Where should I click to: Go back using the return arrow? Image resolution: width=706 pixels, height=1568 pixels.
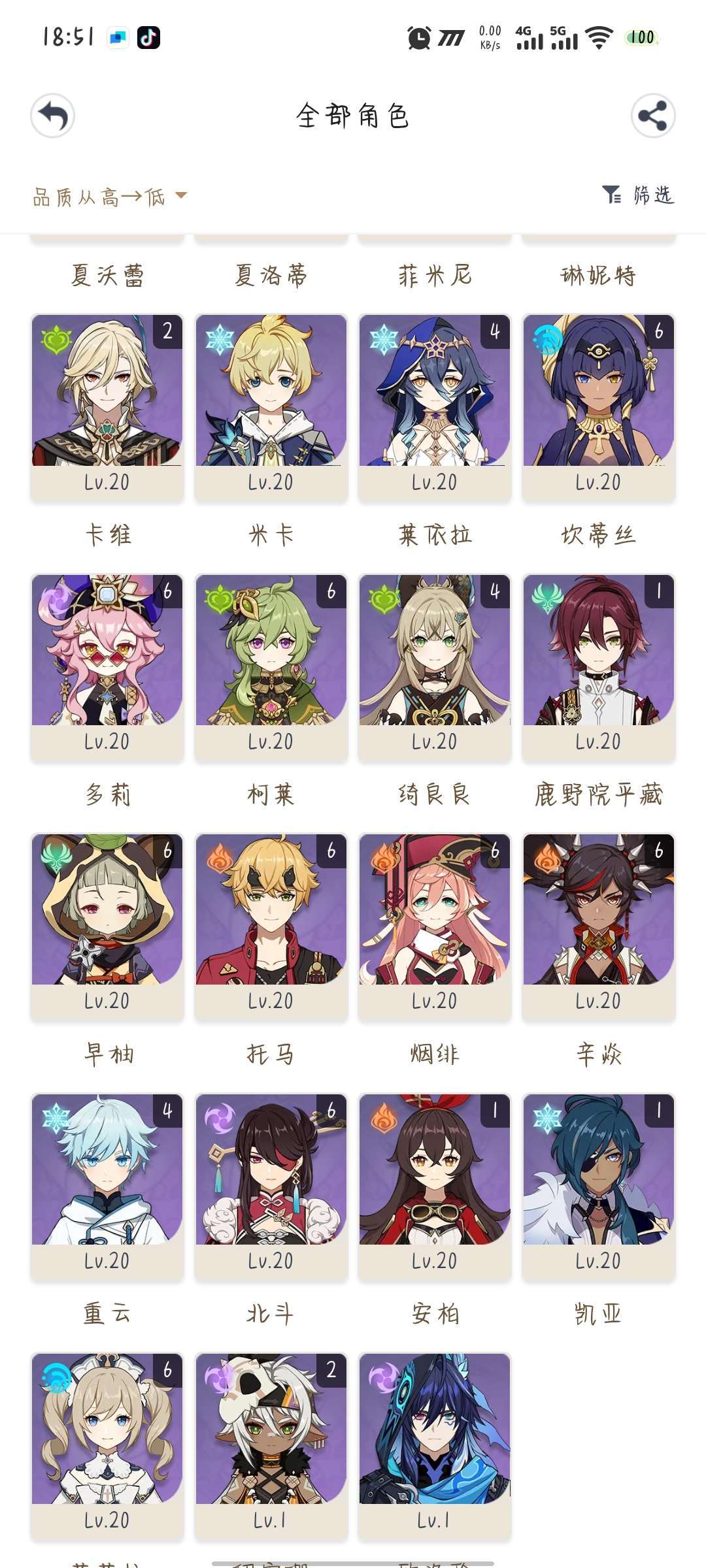coord(53,116)
